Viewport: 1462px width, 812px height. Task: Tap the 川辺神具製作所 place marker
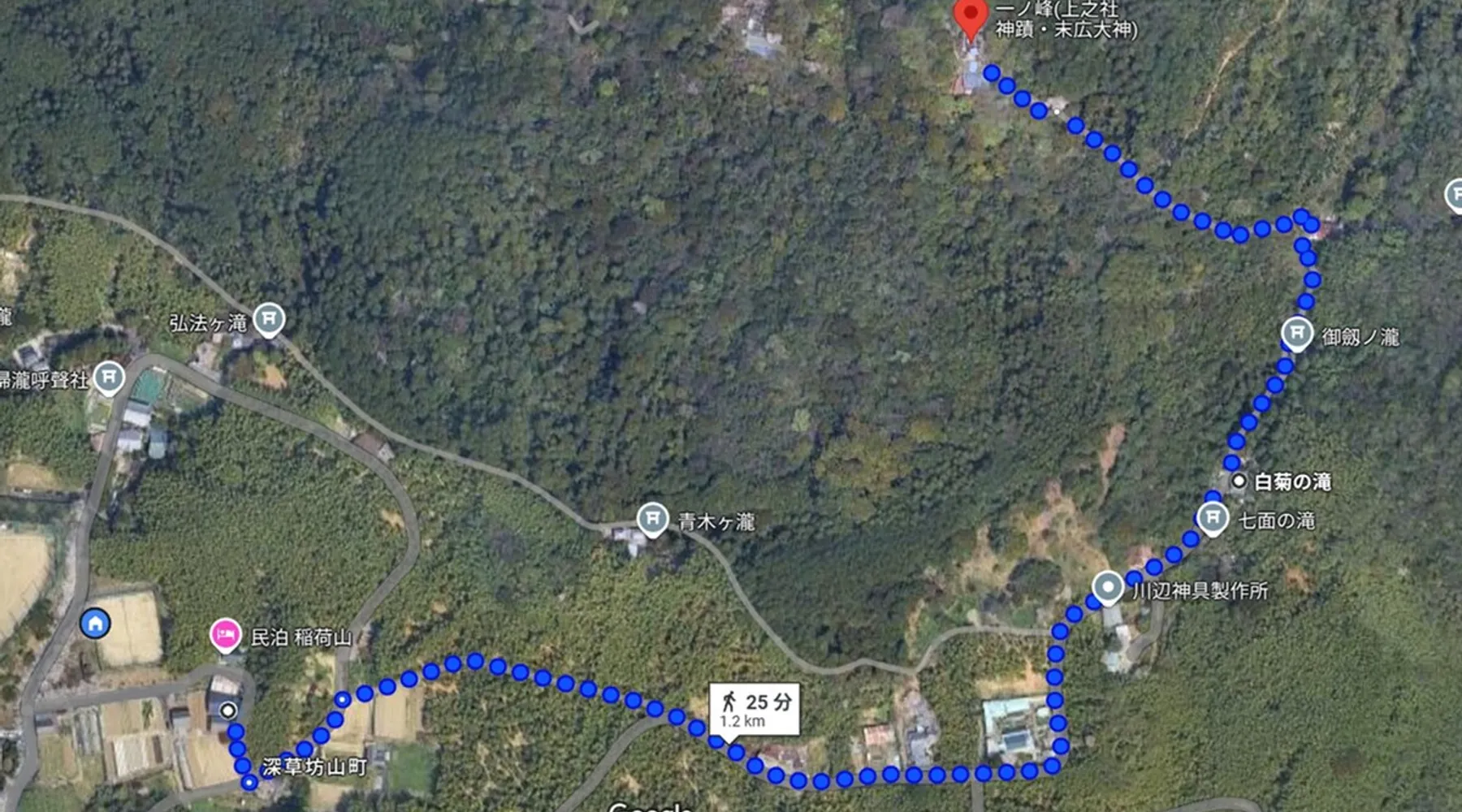click(x=1108, y=586)
